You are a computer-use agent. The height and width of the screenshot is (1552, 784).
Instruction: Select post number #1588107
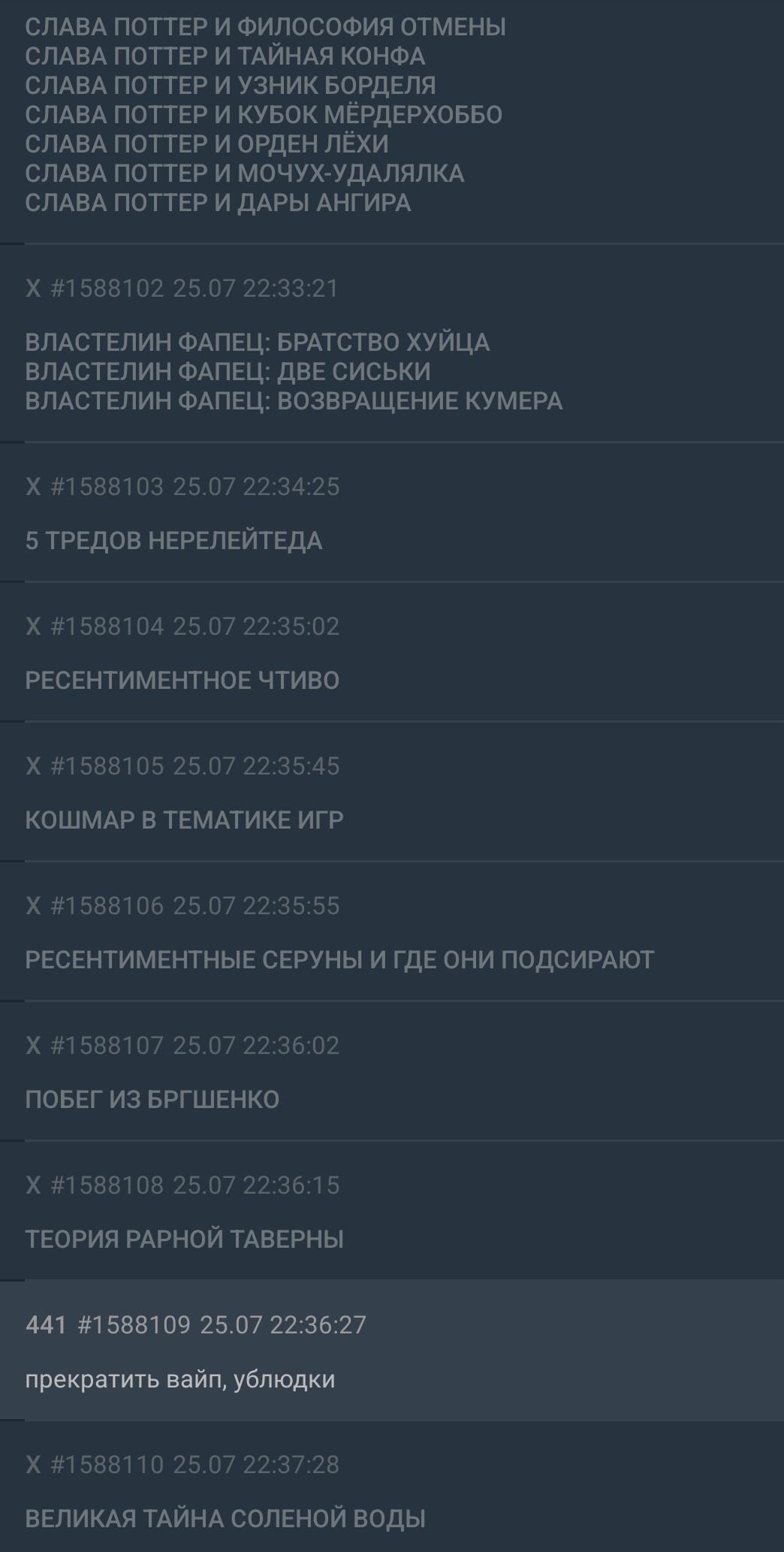pos(107,1046)
